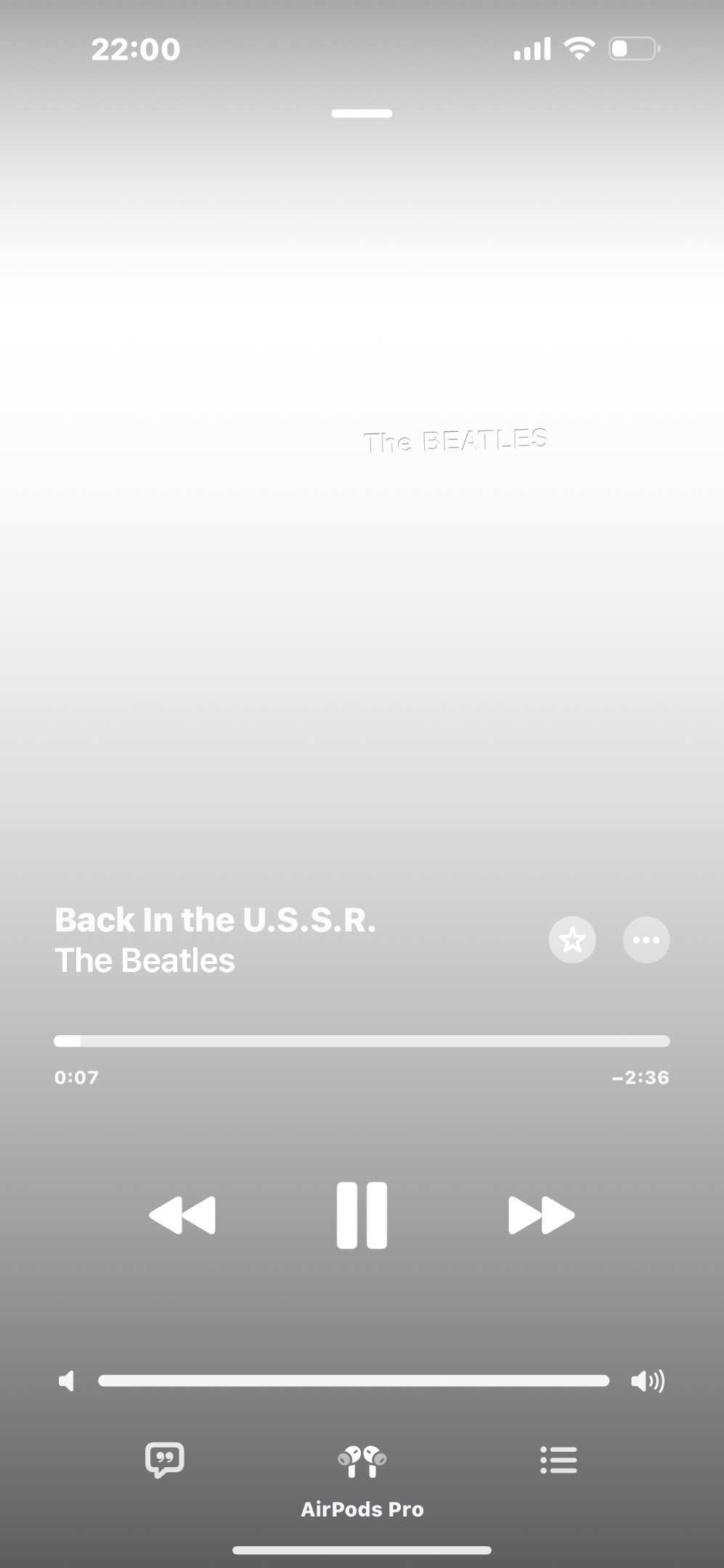Viewport: 724px width, 1568px height.
Task: Go back to the previous track
Action: coord(182,1215)
